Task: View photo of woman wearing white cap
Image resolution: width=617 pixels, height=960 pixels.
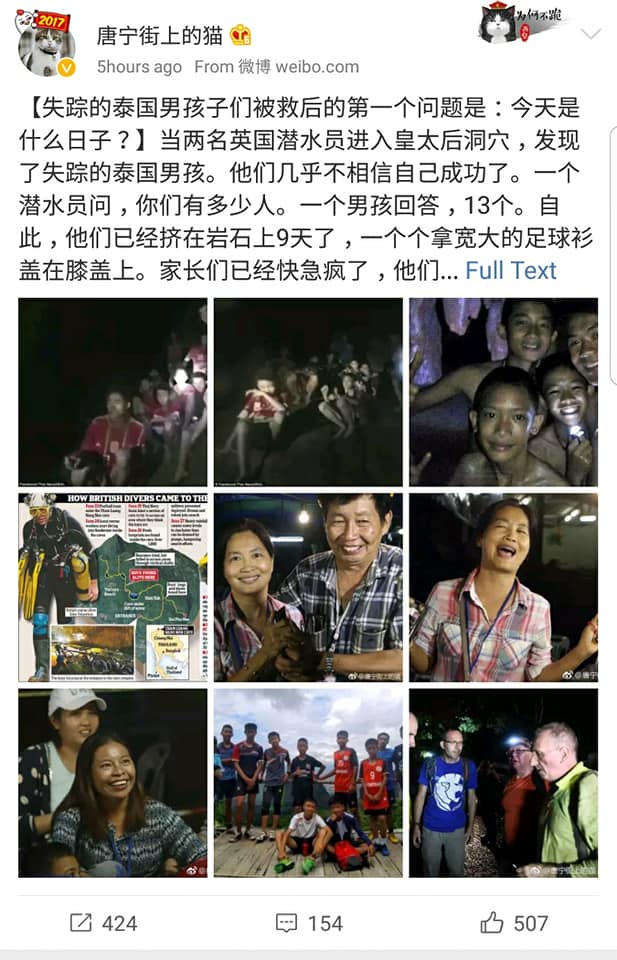Action: tap(113, 782)
